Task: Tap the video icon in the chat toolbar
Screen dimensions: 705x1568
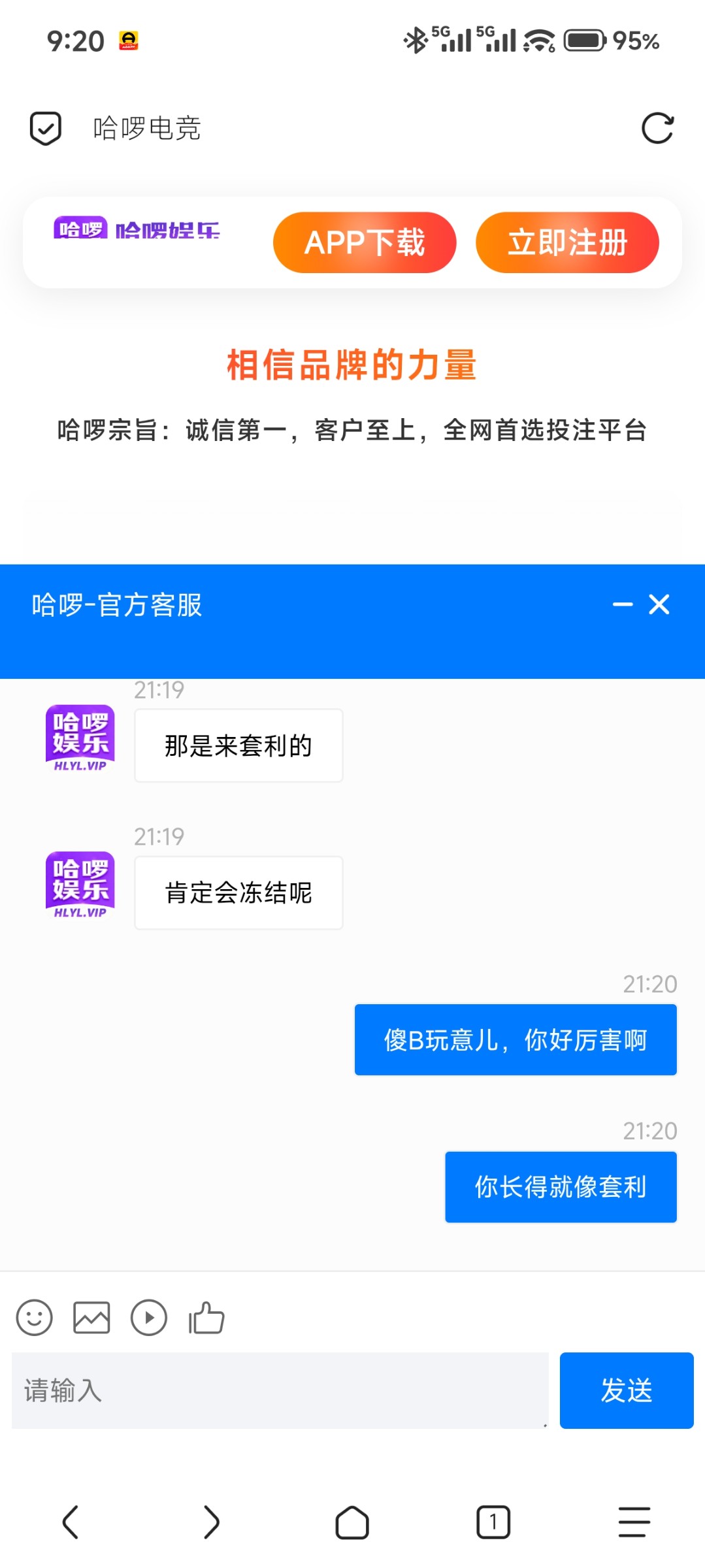Action: (x=148, y=1318)
